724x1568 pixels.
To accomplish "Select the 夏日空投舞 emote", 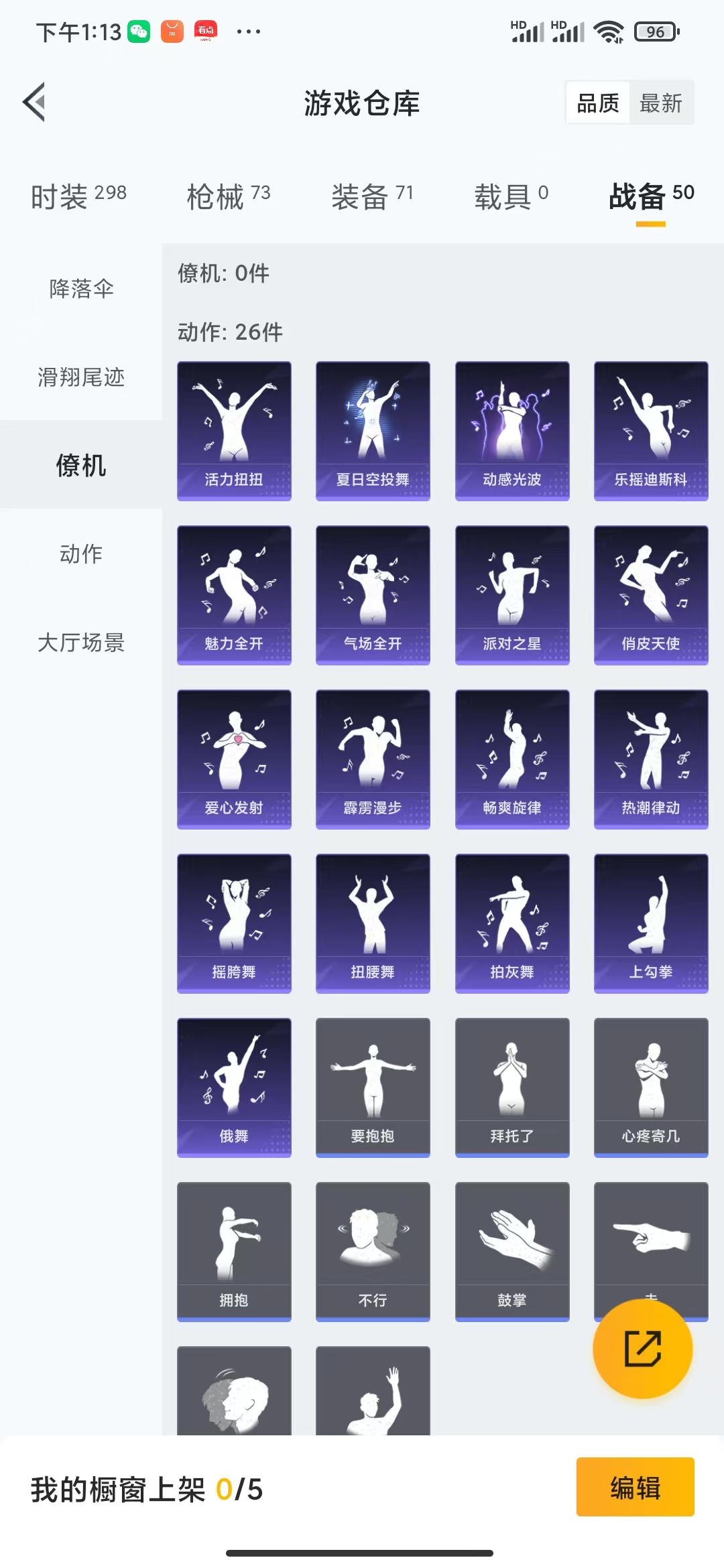I will click(373, 431).
